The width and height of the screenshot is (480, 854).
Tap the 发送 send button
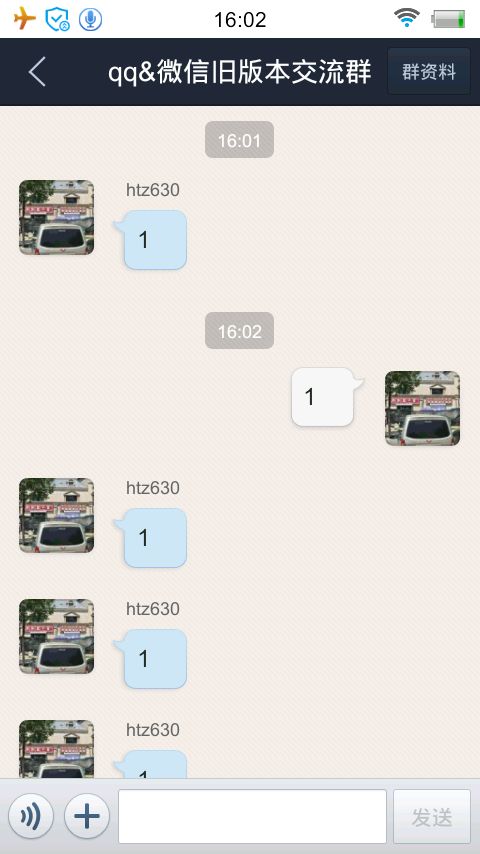coord(432,816)
